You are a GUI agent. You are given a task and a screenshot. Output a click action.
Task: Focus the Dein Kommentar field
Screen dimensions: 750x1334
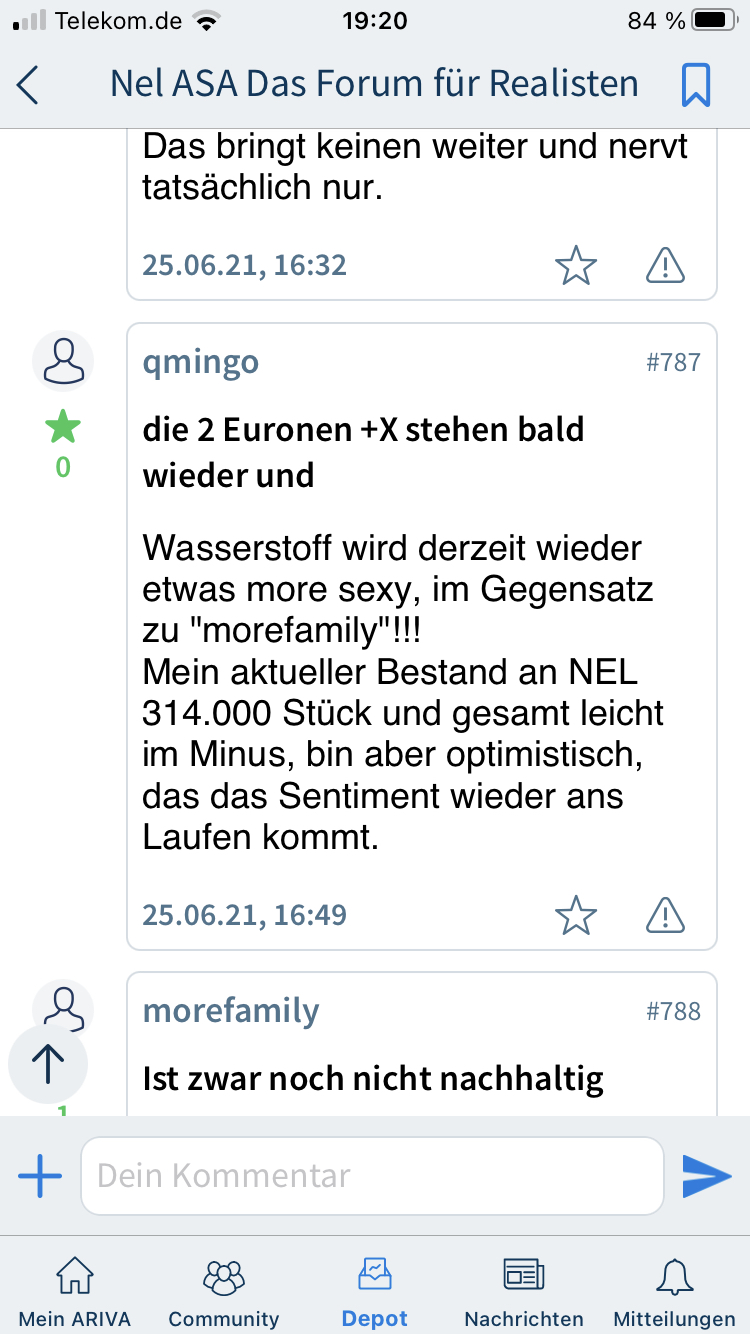[372, 1176]
